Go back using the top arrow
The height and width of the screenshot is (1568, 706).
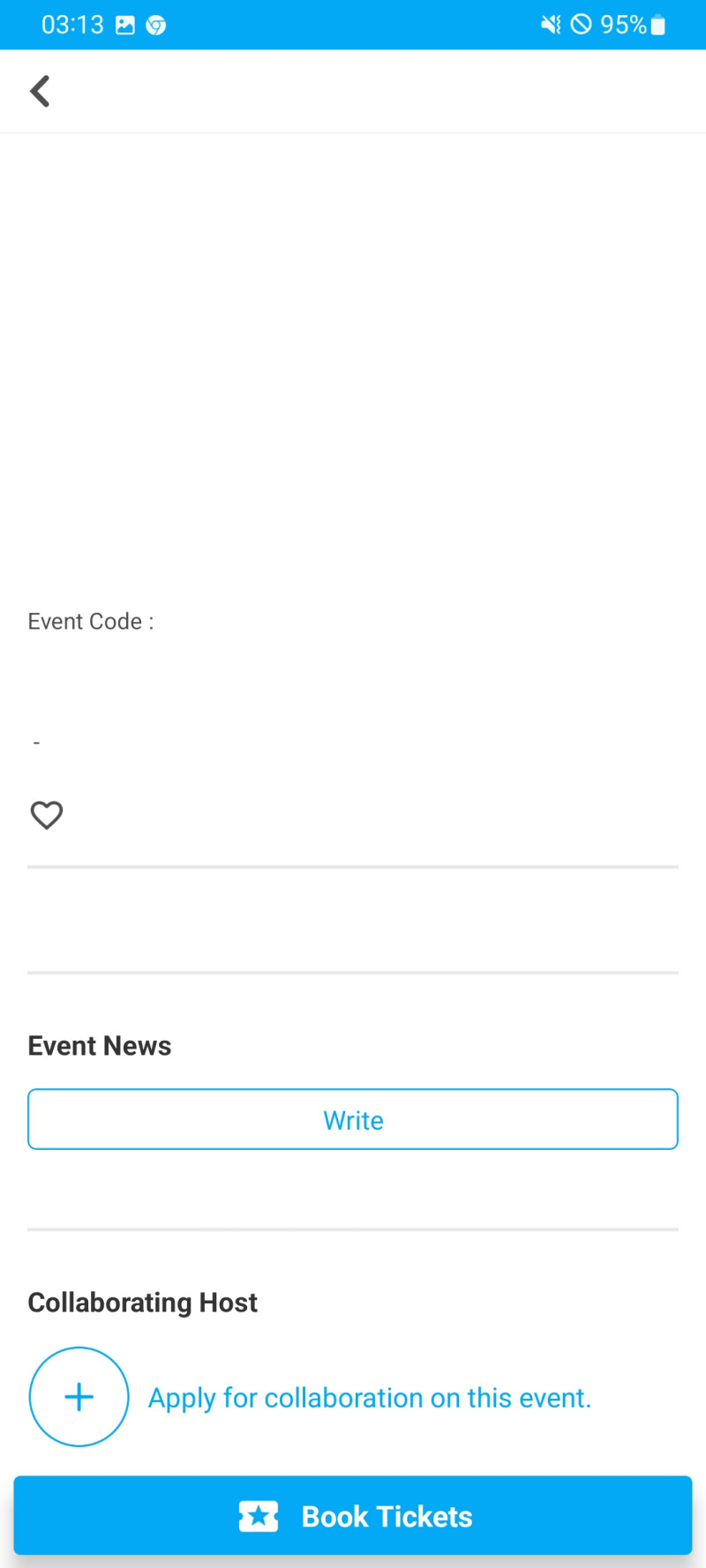coord(40,91)
